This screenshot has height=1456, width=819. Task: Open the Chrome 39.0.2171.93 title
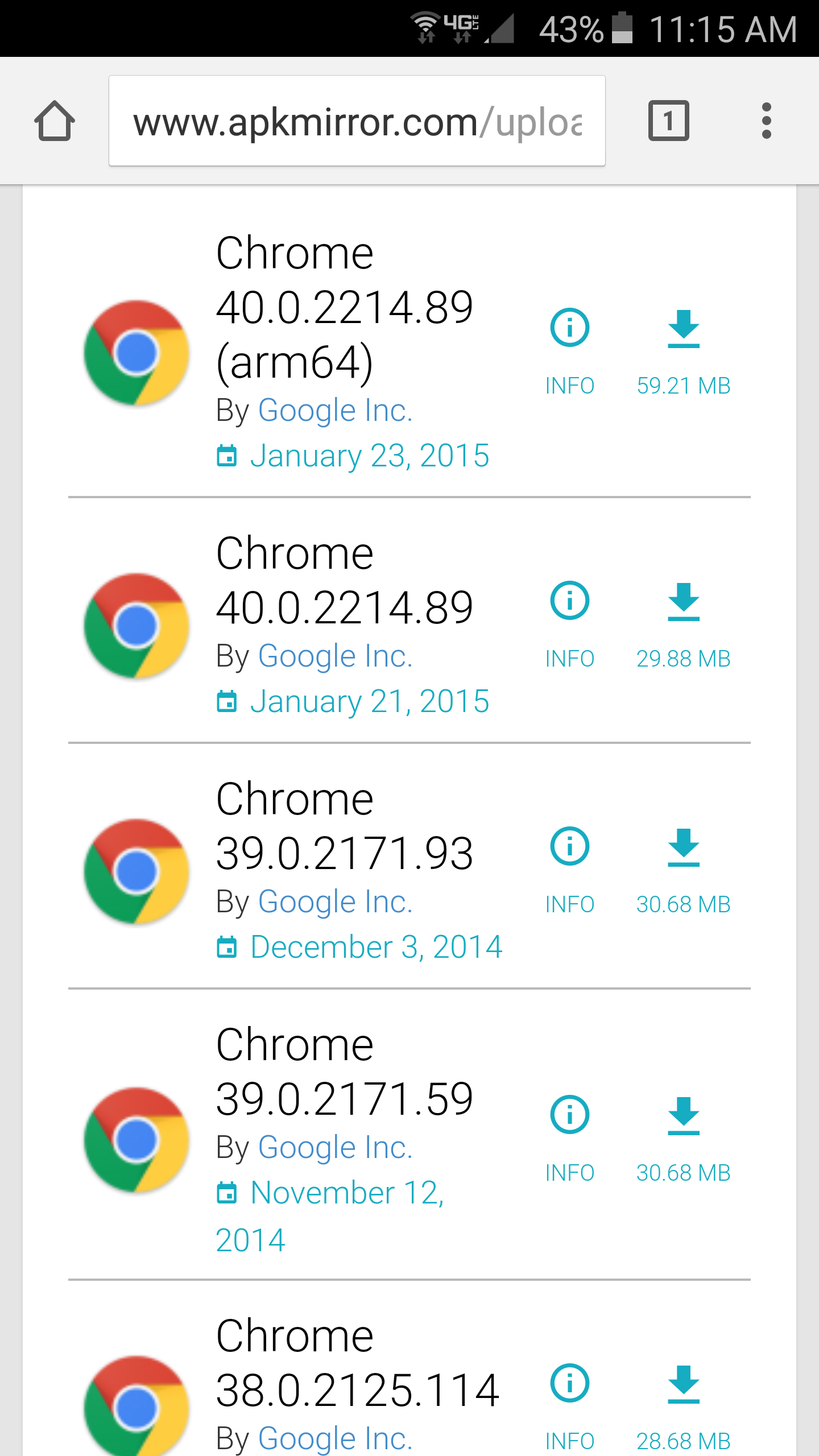click(344, 826)
